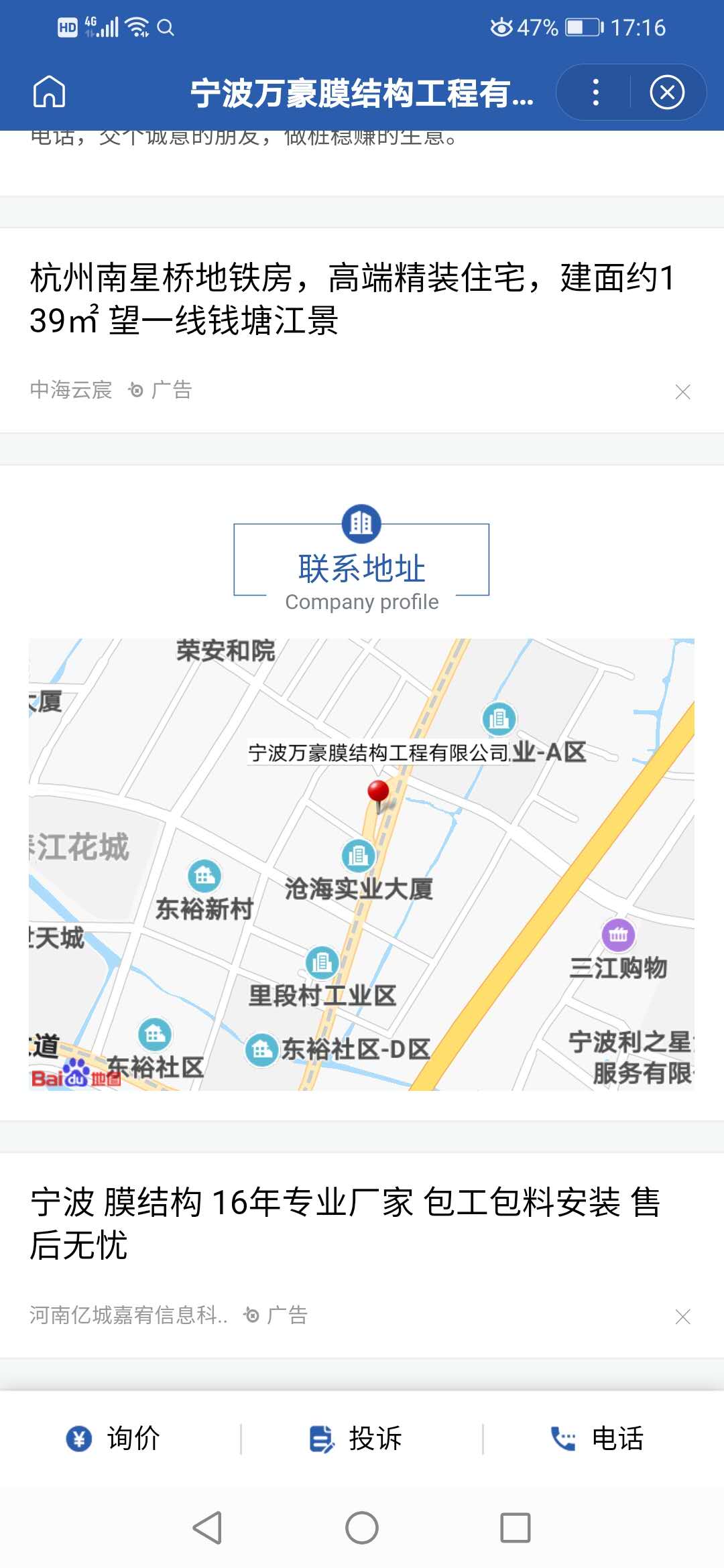Dismiss the 中海云宸 advertisement
This screenshot has height=1568, width=724.
click(x=682, y=391)
